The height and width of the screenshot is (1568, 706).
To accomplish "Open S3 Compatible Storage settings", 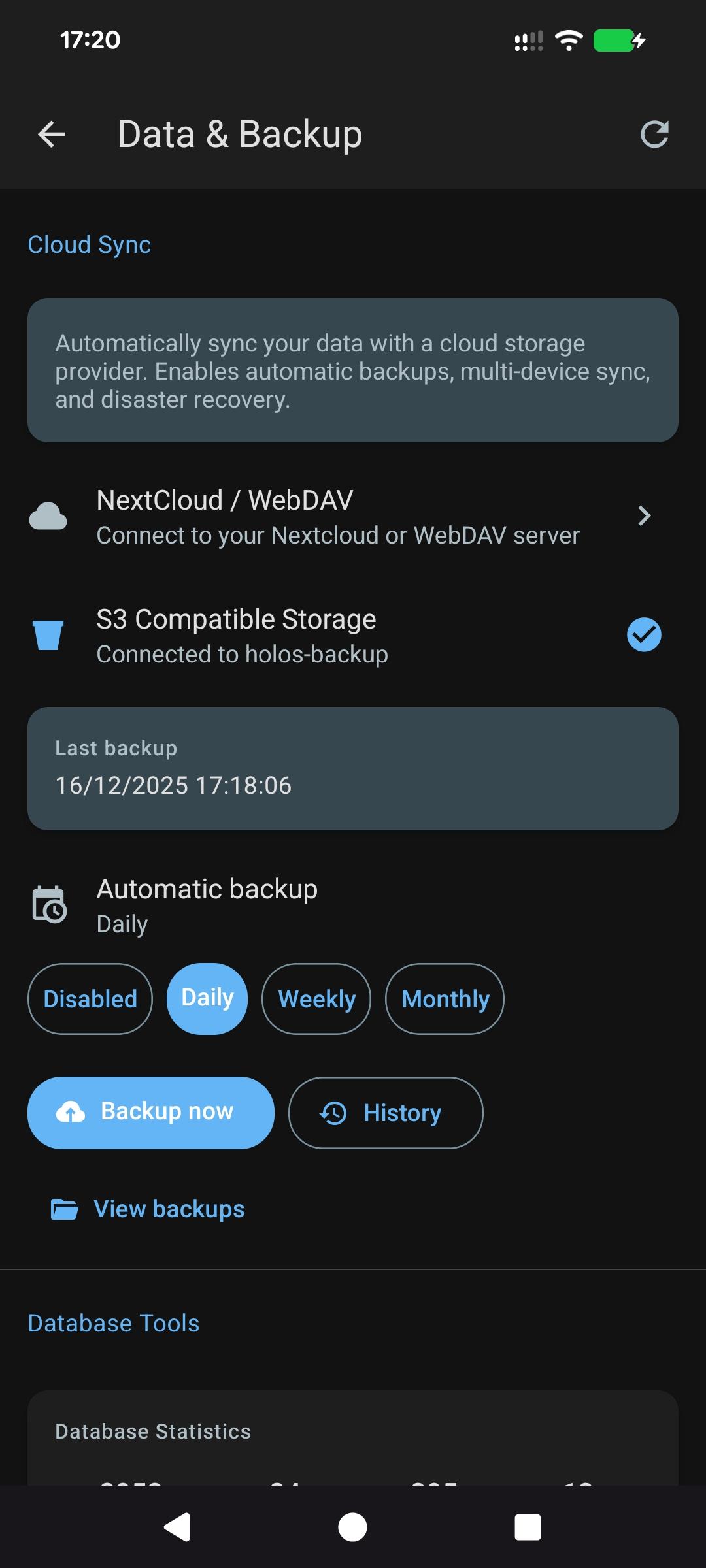I will coord(353,636).
